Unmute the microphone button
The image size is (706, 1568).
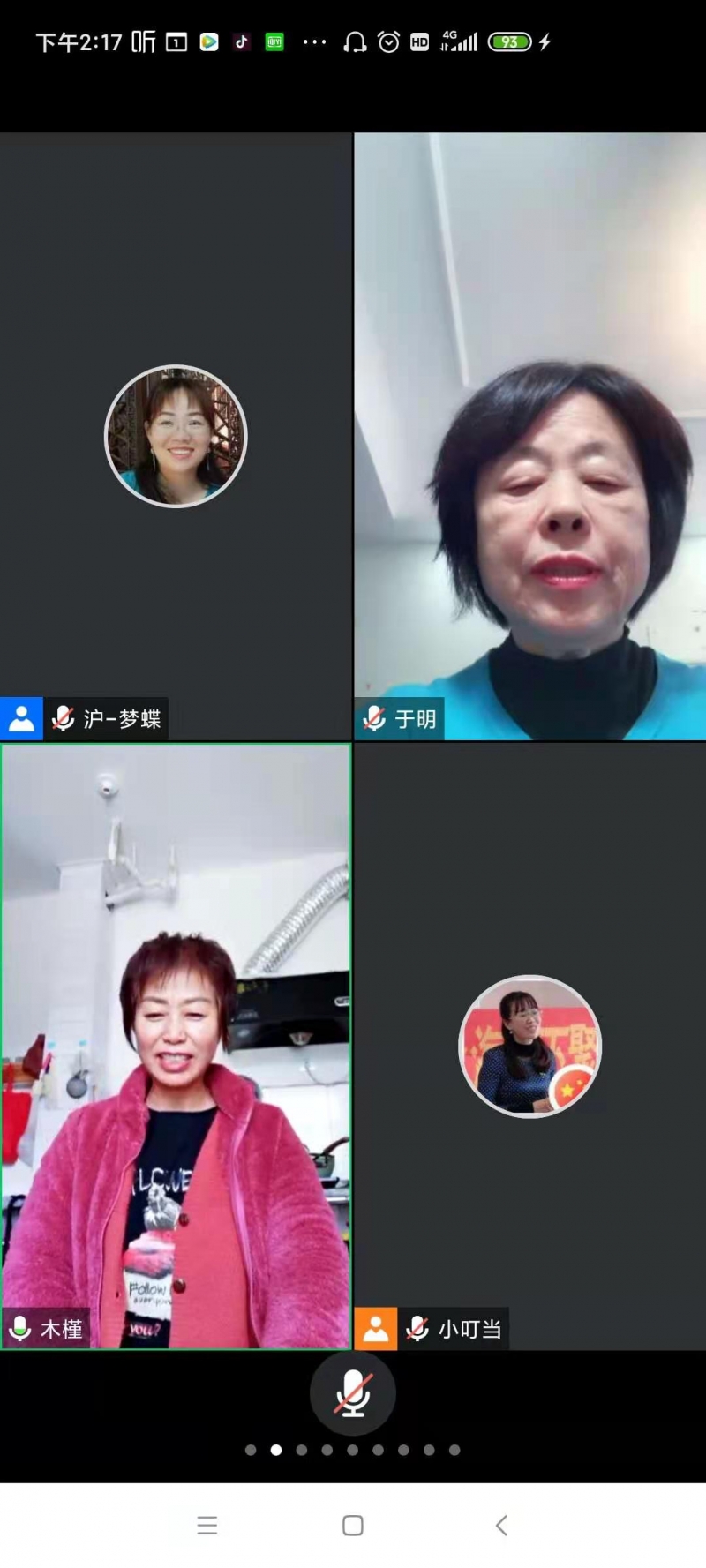(353, 1393)
